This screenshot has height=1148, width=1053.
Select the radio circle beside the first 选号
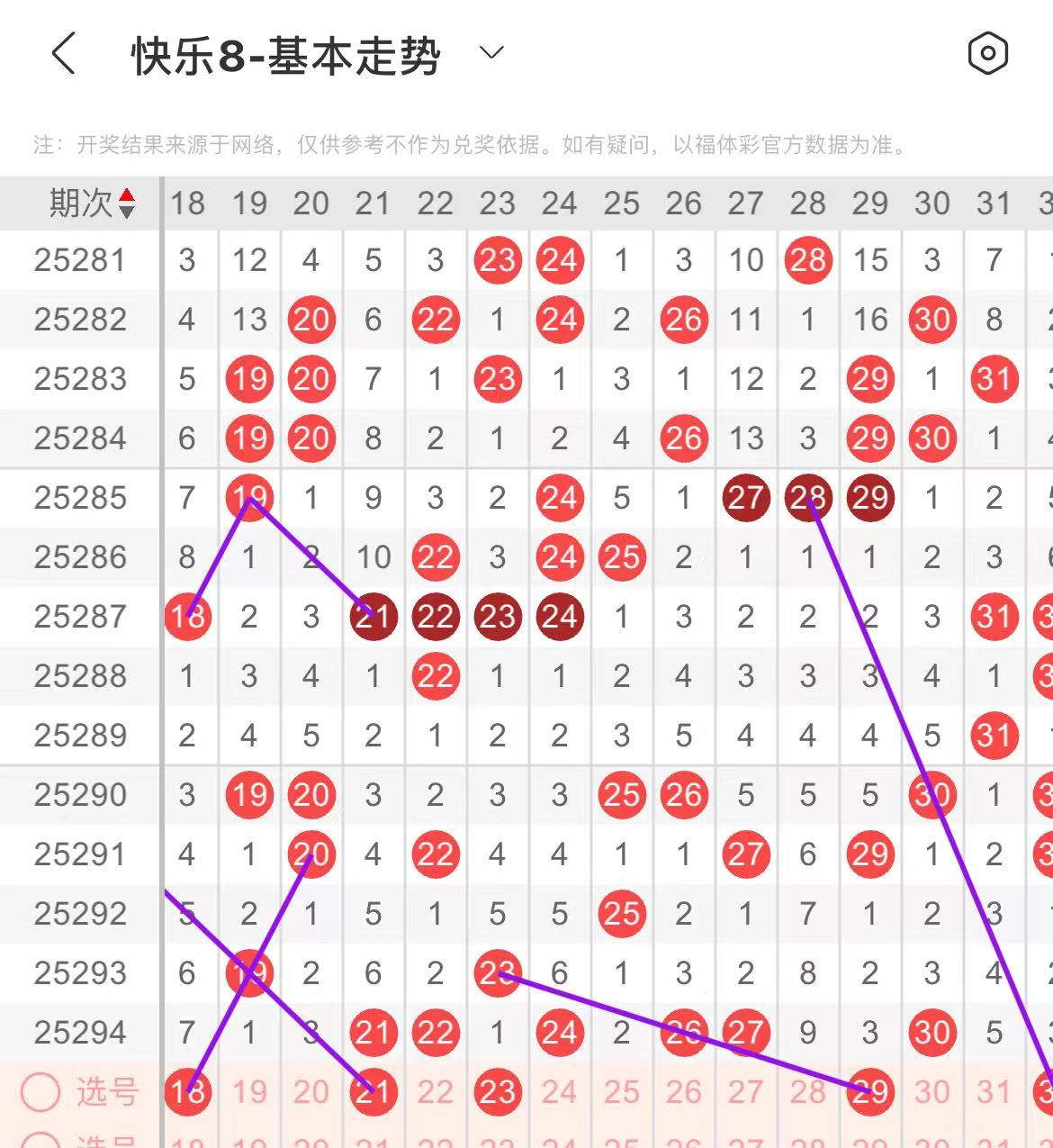pyautogui.click(x=40, y=1092)
